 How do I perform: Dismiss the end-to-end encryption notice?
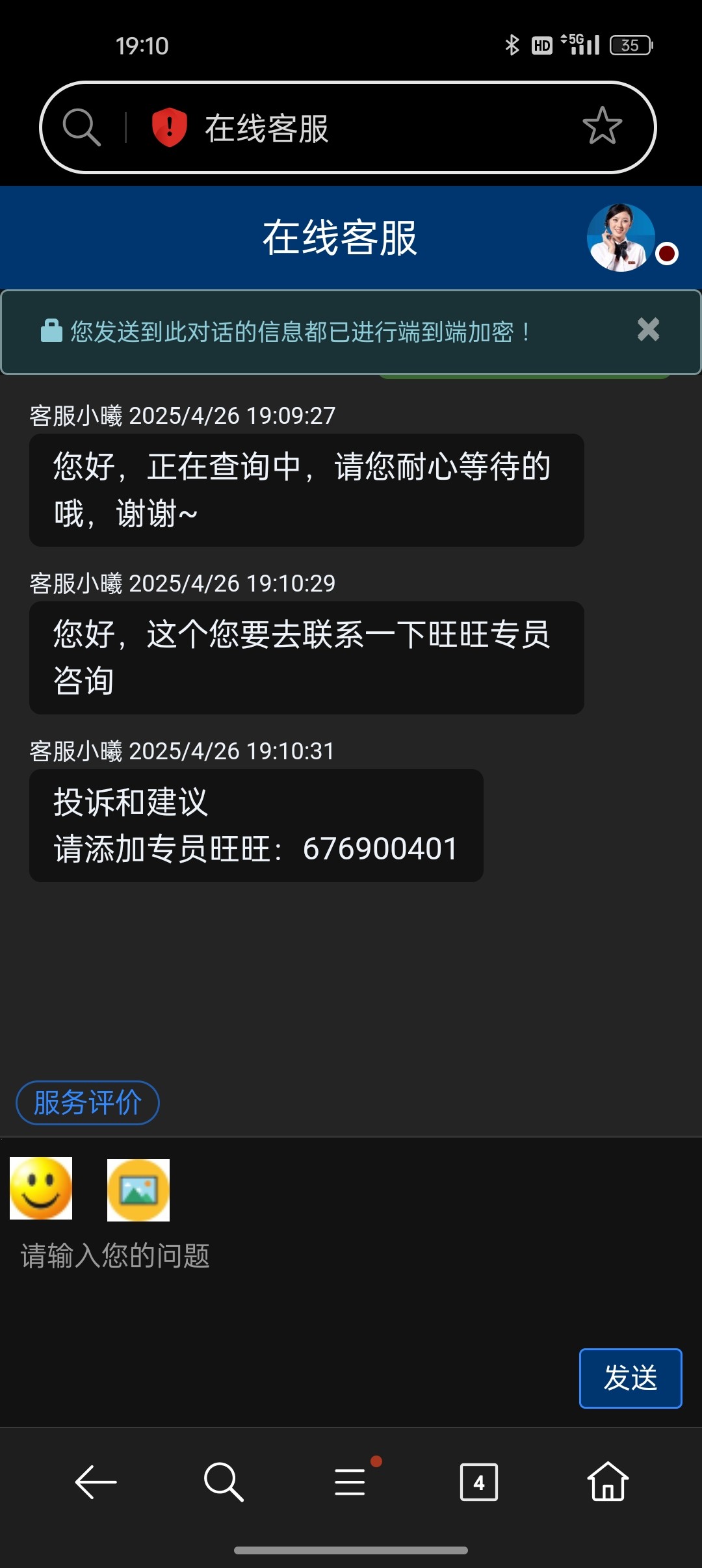pos(648,330)
